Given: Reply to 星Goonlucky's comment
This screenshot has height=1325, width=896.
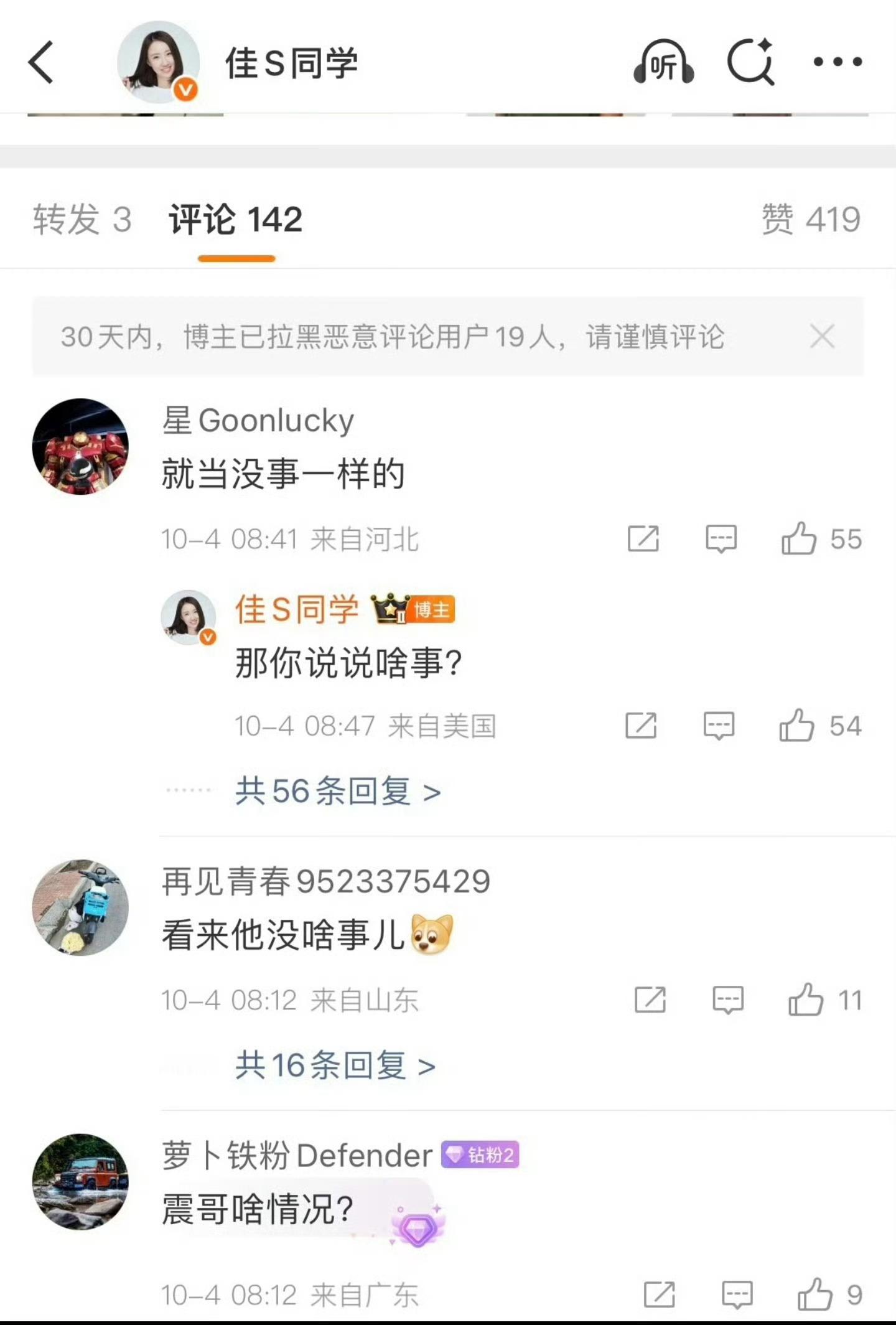Looking at the screenshot, I should click(x=721, y=539).
